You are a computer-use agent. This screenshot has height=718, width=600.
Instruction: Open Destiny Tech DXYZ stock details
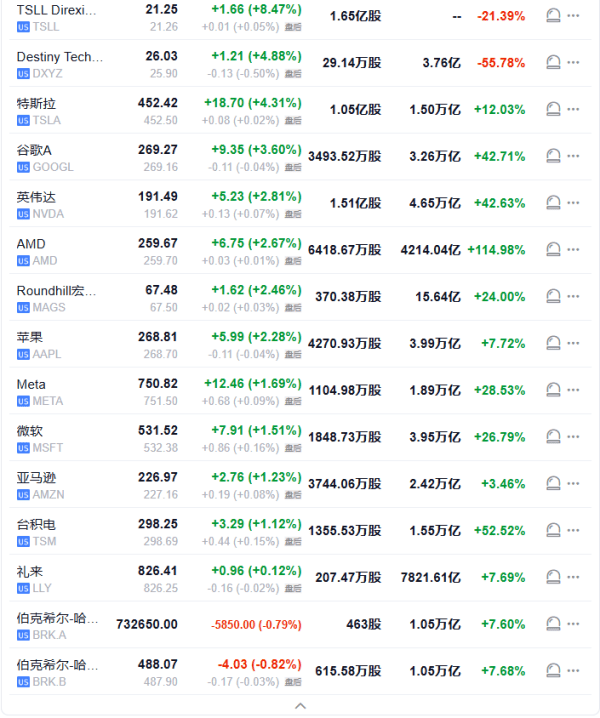pyautogui.click(x=60, y=57)
